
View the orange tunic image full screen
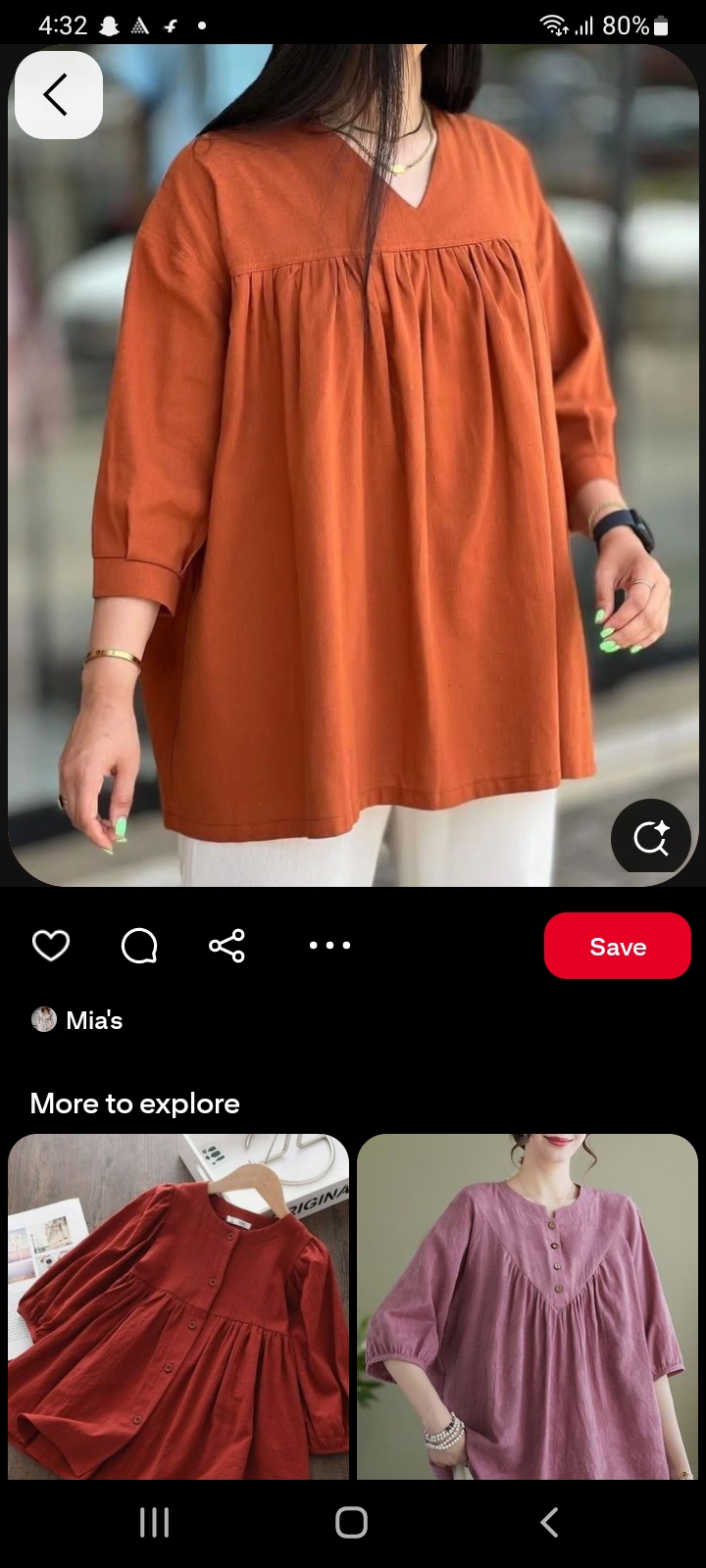point(353,465)
